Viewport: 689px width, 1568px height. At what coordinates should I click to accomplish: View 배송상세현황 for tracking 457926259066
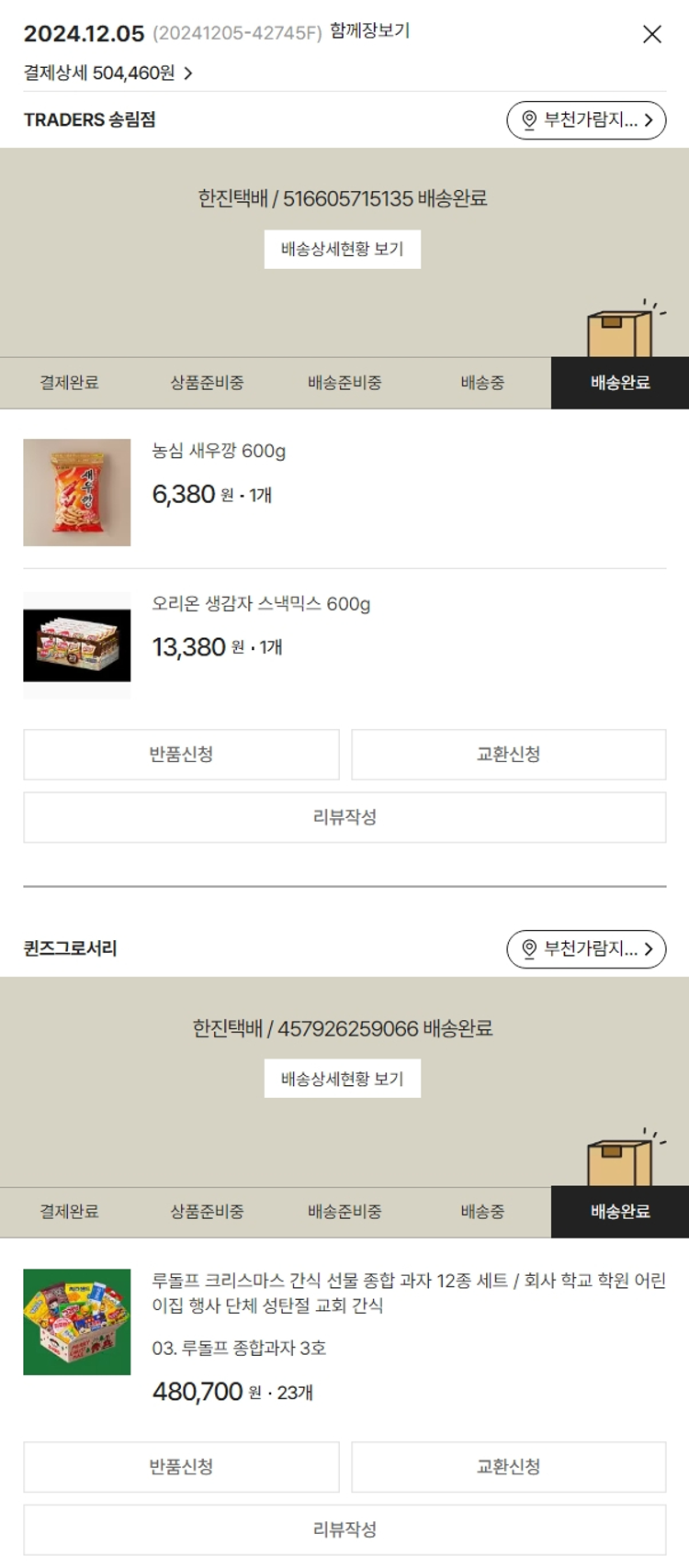pos(342,1079)
